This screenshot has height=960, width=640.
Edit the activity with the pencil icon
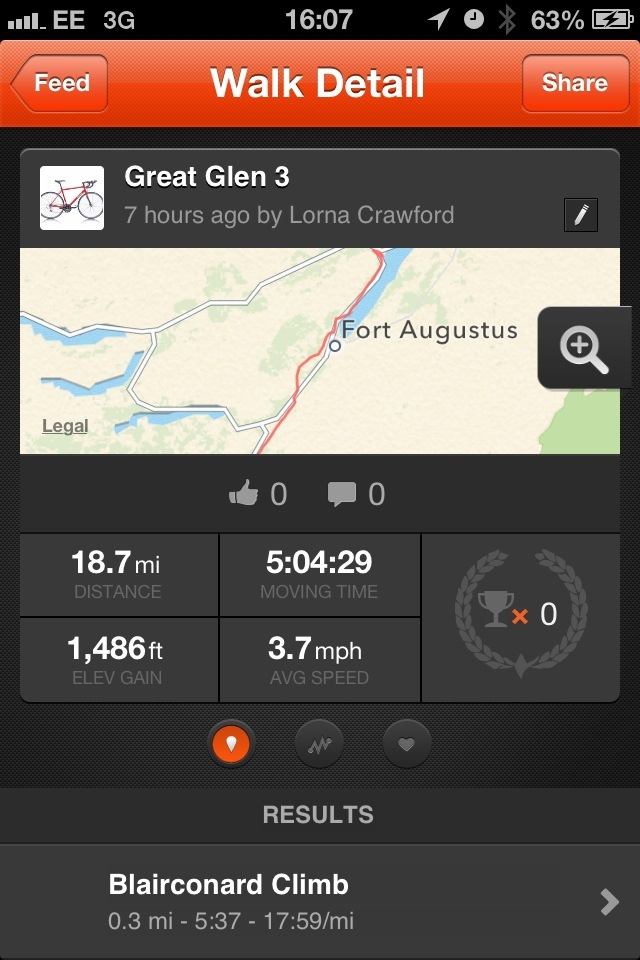point(581,215)
